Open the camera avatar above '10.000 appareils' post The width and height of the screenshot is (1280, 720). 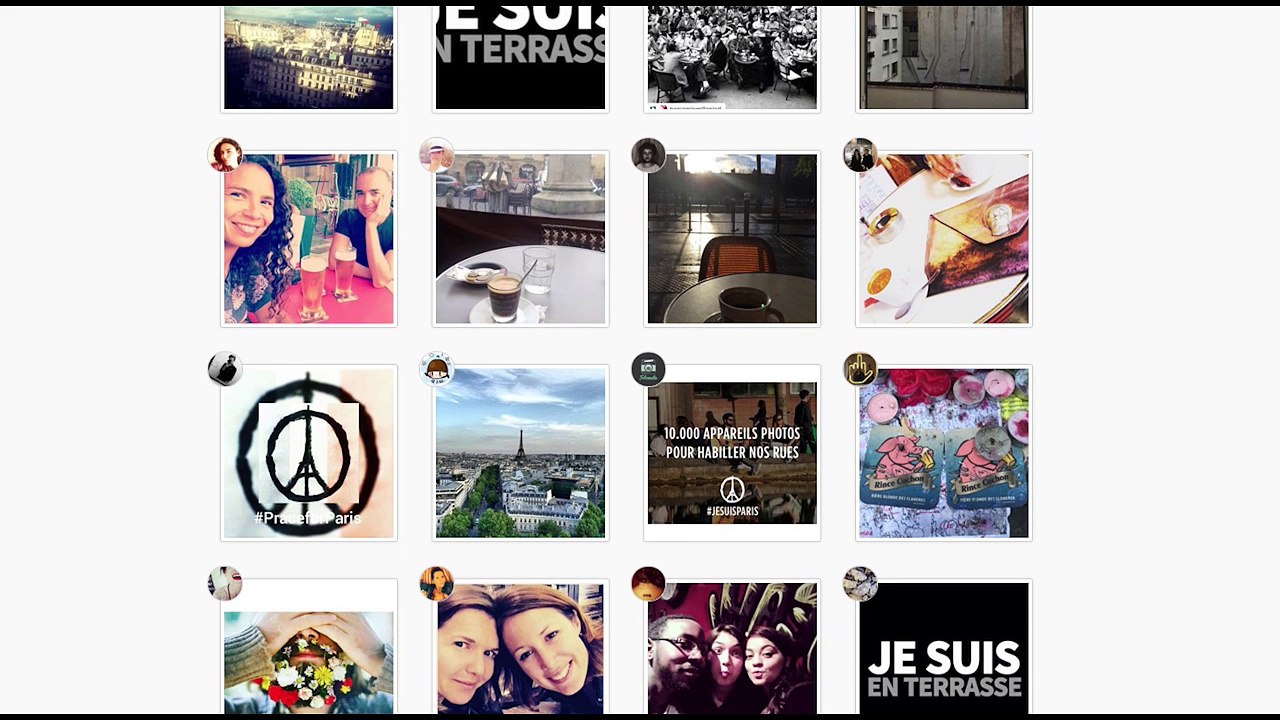(x=648, y=369)
